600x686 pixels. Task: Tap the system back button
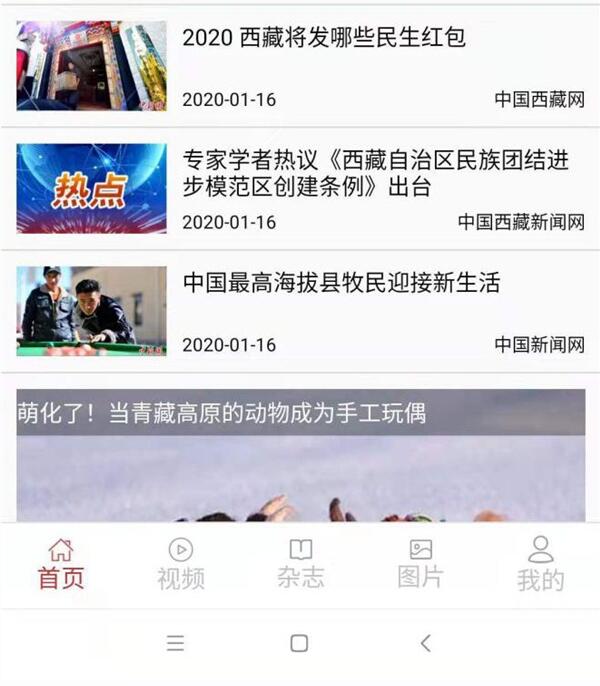pyautogui.click(x=425, y=643)
